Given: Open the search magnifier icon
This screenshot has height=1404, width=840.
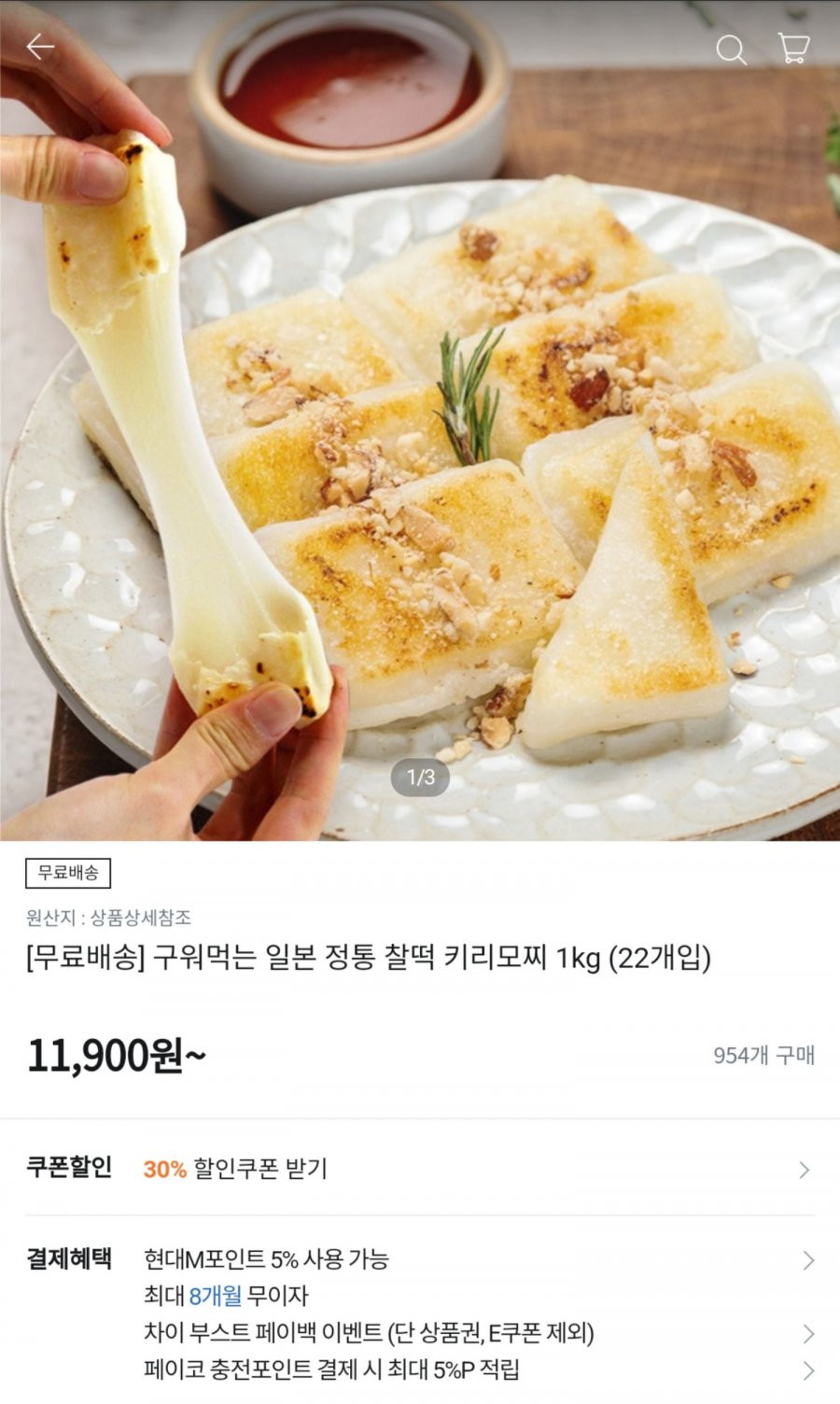Looking at the screenshot, I should tap(731, 49).
